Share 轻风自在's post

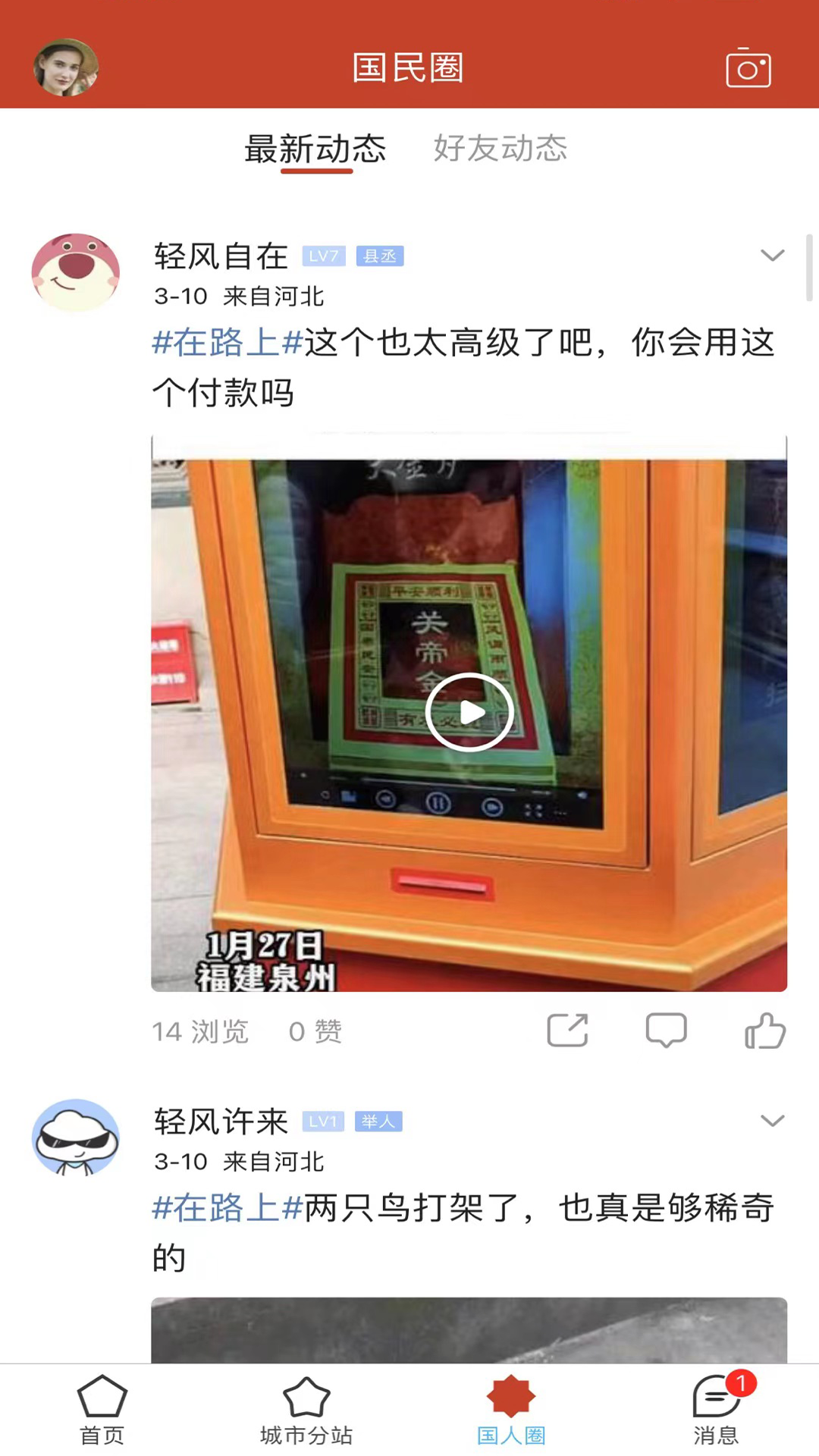click(567, 1031)
